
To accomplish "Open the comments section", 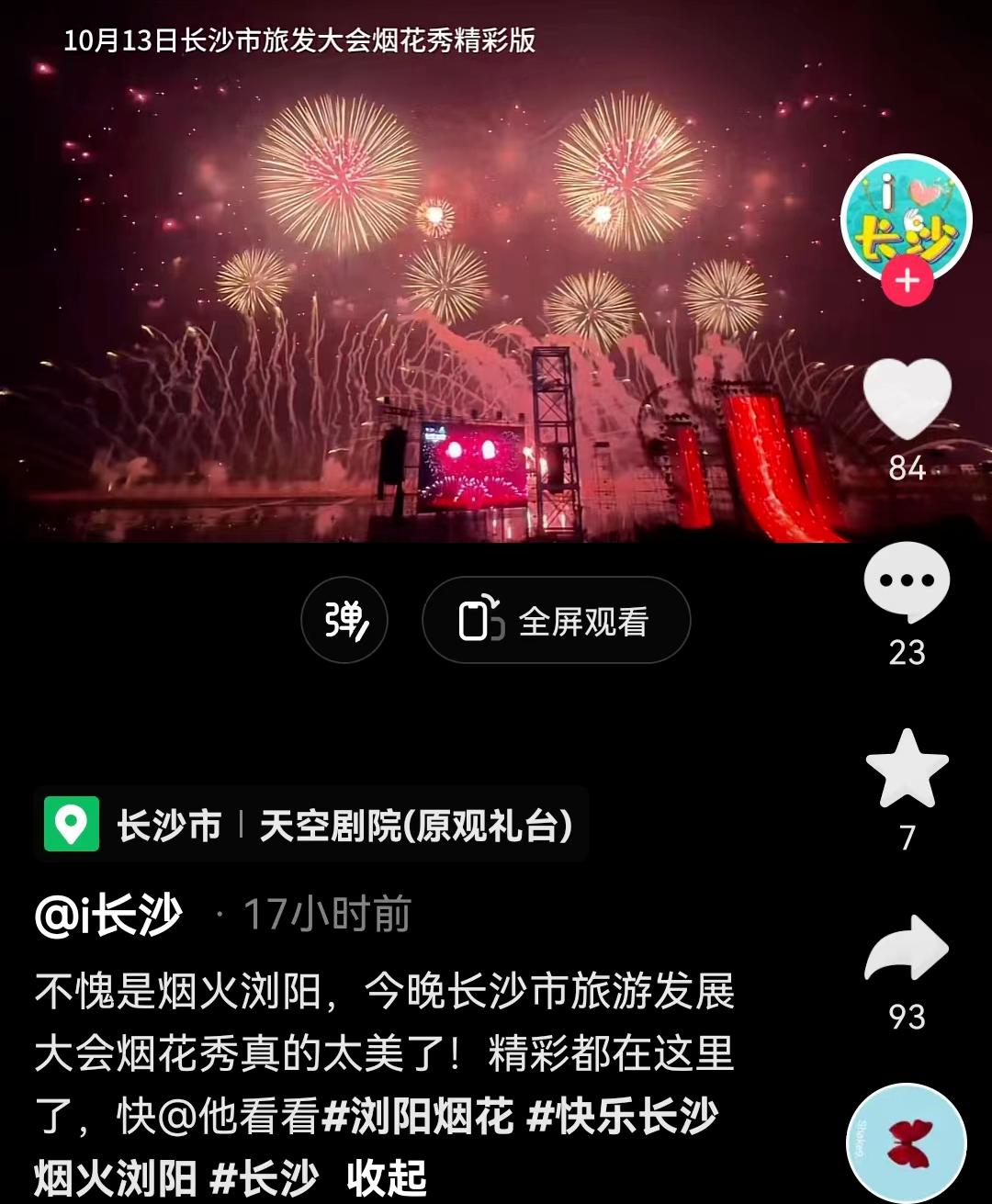I will 907,581.
